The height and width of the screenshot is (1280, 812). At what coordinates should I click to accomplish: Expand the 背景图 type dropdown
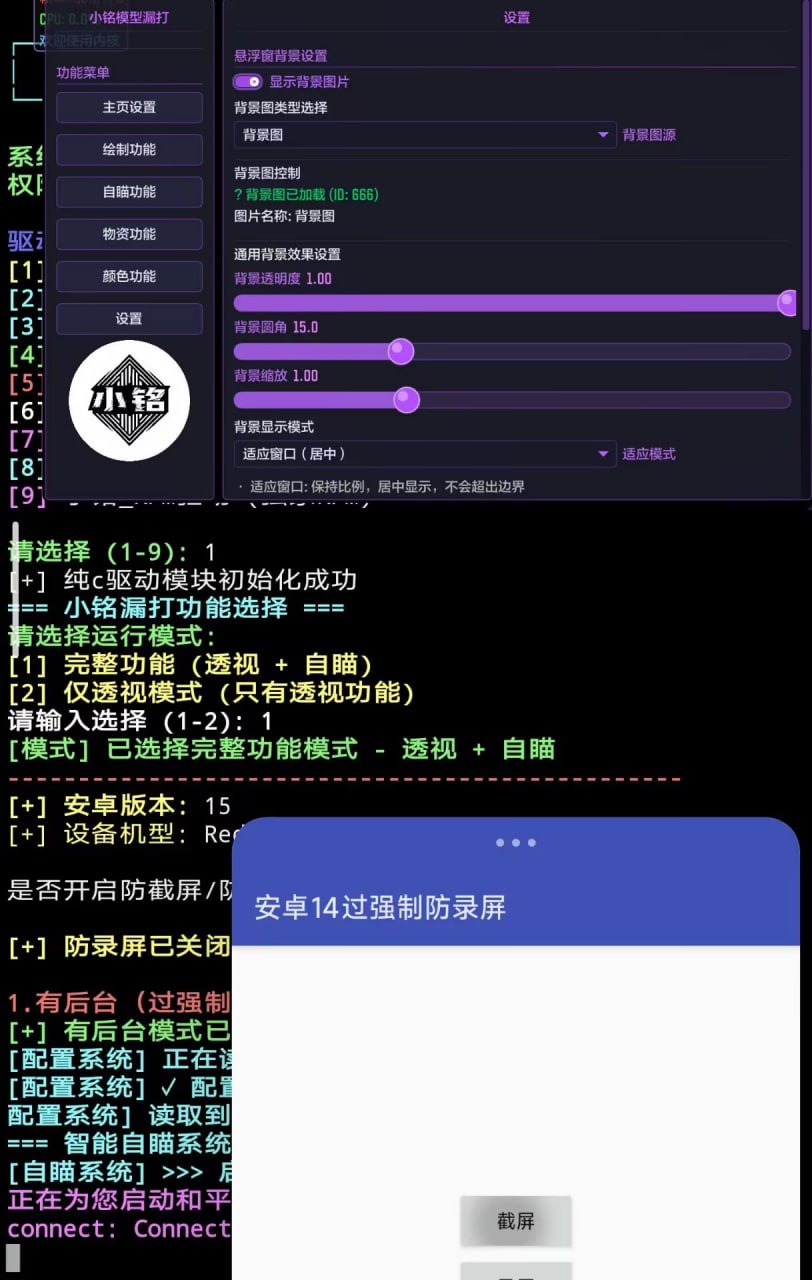point(424,134)
